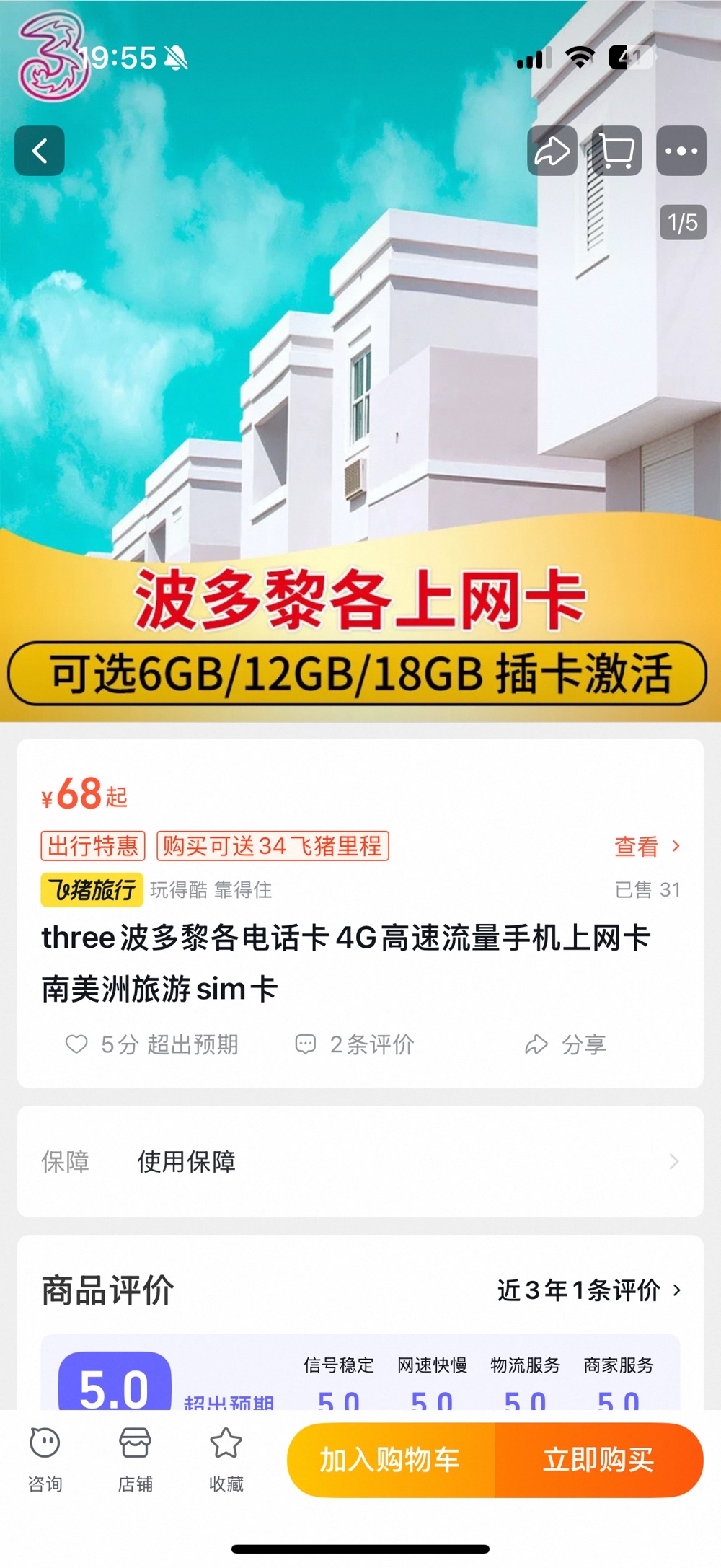Image resolution: width=721 pixels, height=1568 pixels.
Task: View the 2条评价 comments
Action: [x=355, y=1044]
